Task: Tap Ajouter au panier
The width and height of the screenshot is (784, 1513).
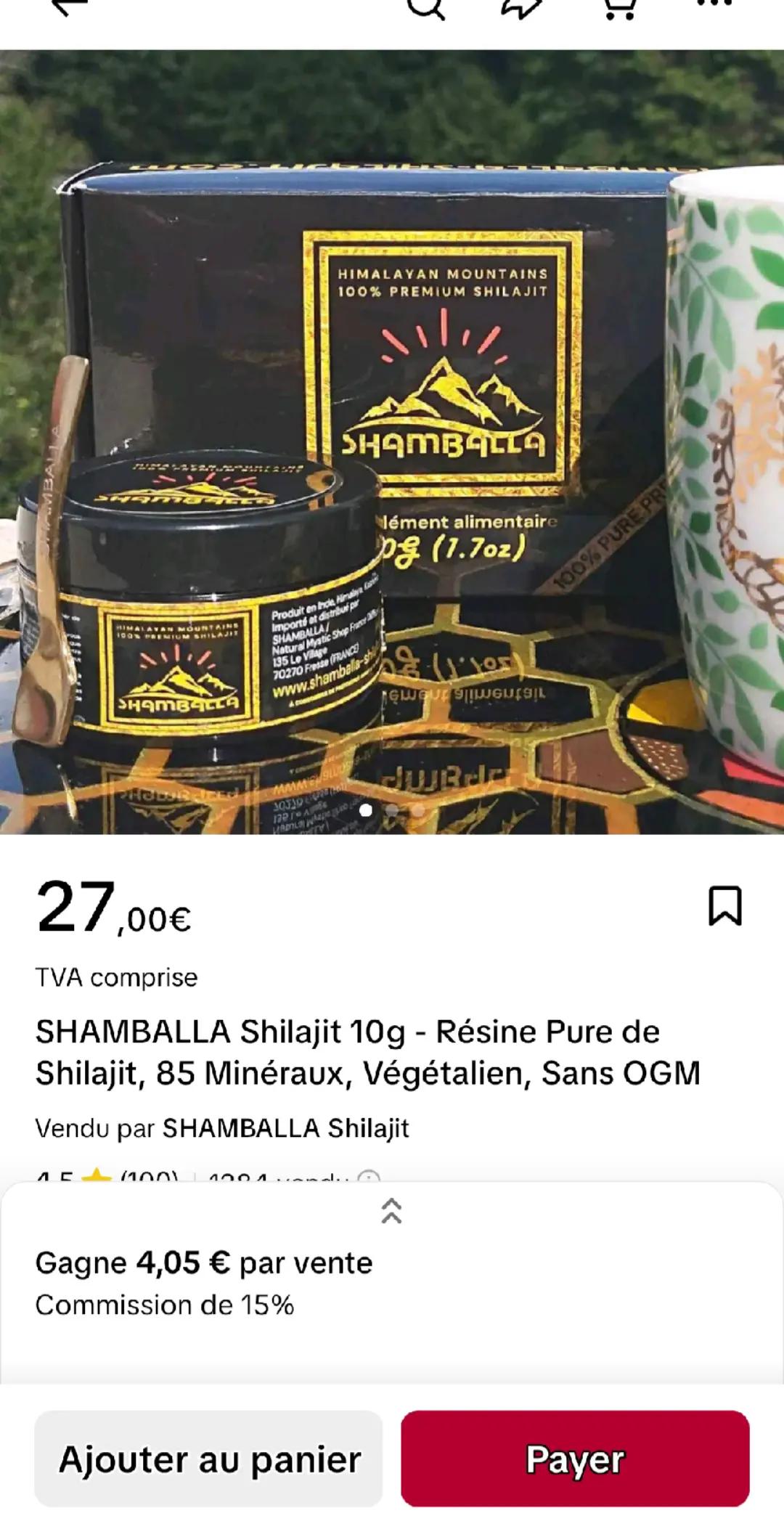Action: point(209,1459)
